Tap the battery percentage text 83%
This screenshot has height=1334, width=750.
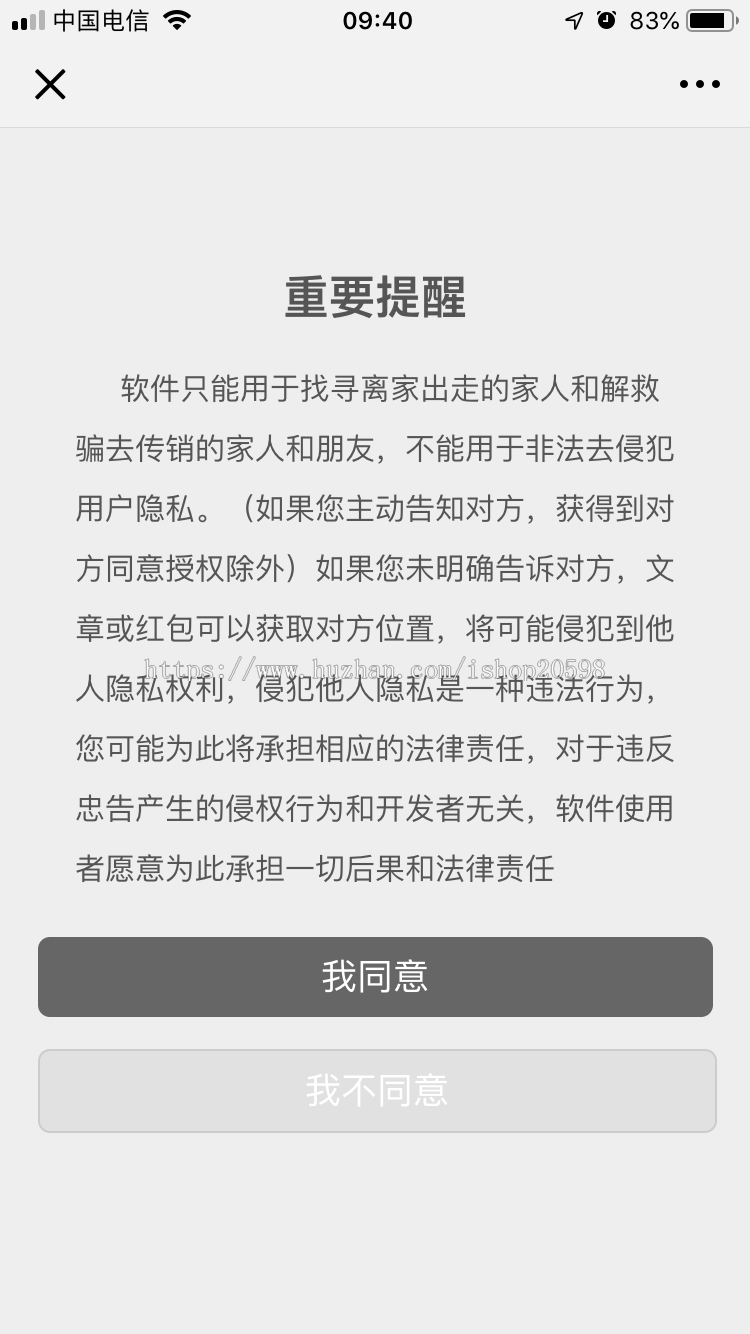point(653,19)
